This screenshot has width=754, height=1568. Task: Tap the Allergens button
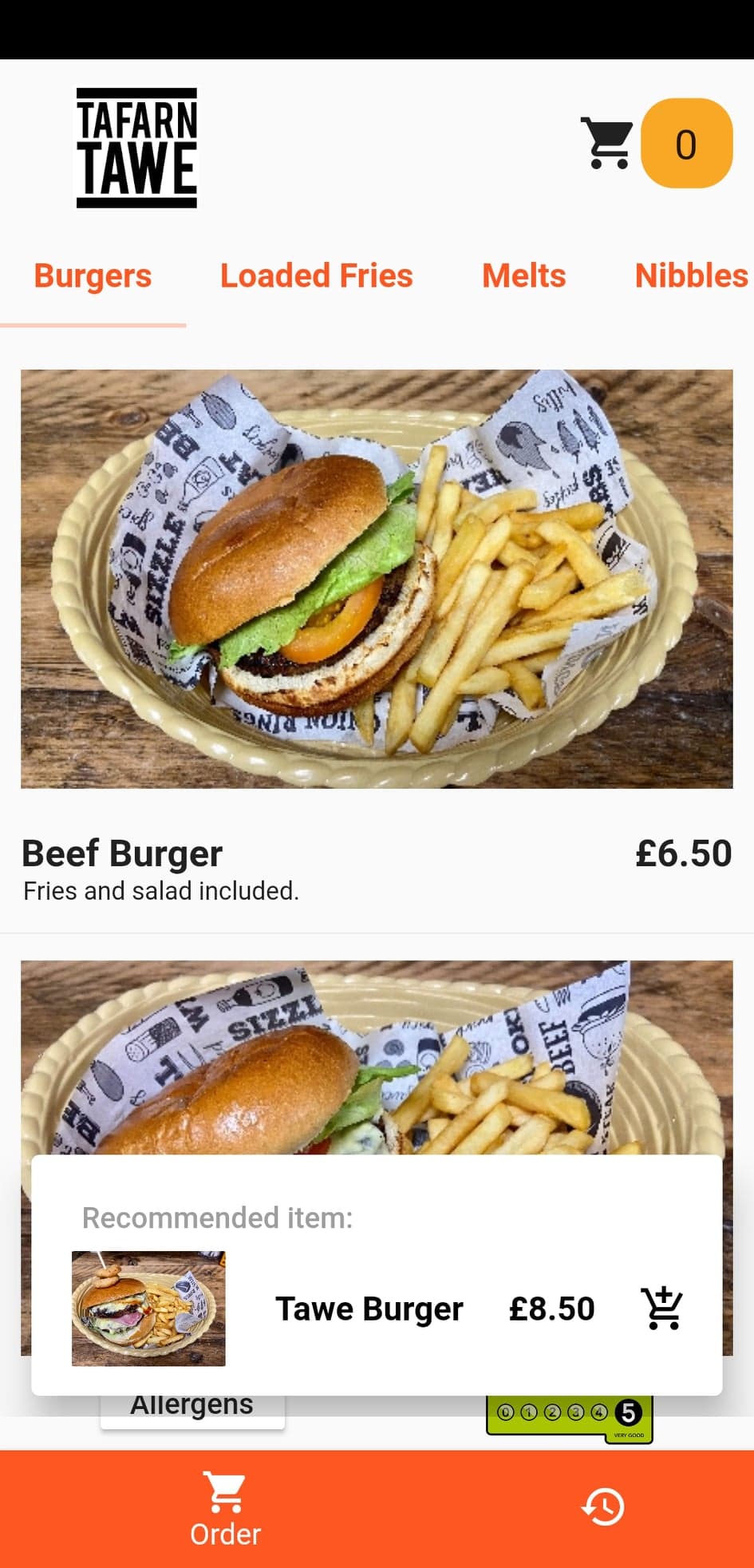(192, 1410)
